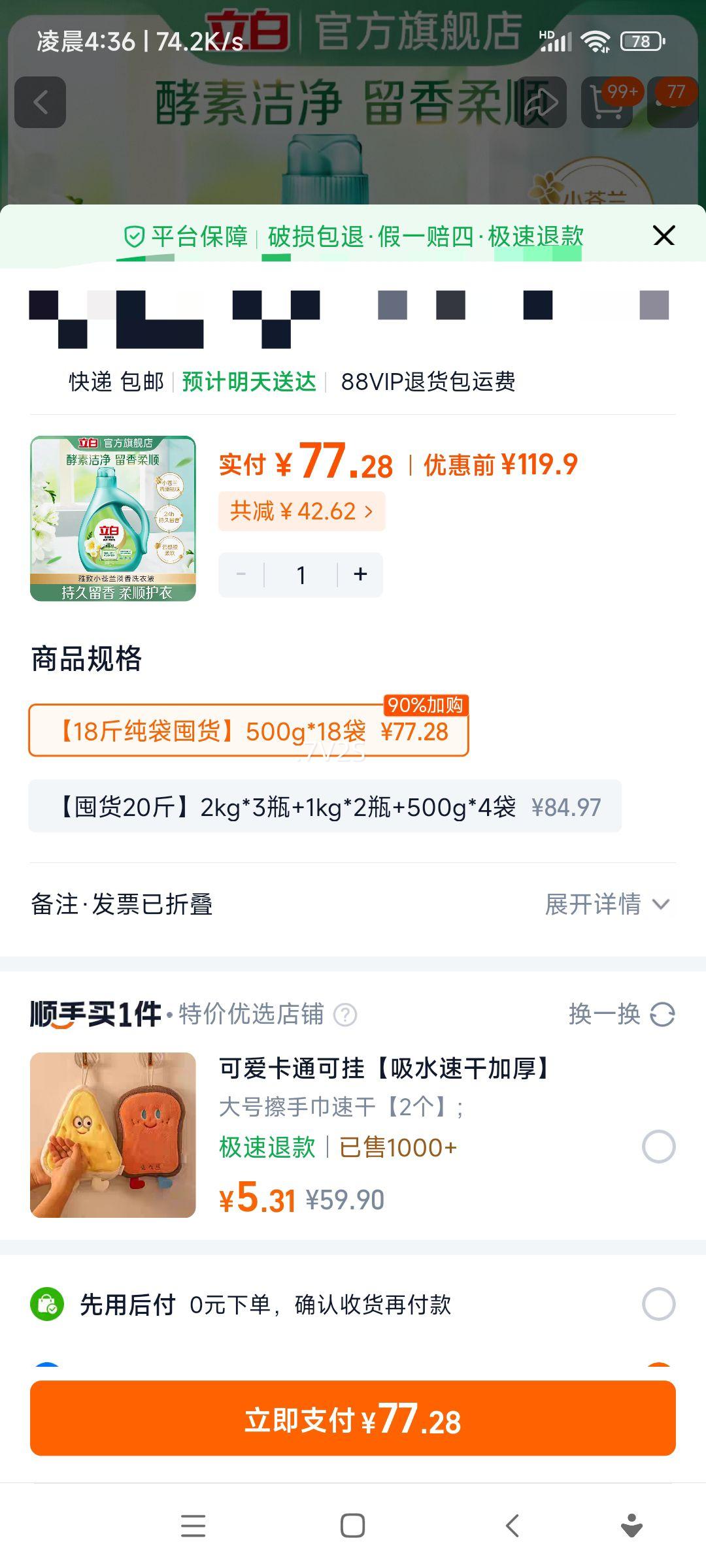Viewport: 706px width, 1568px height.
Task: Open the 共减 ¥42.62 discount details
Action: pos(301,512)
